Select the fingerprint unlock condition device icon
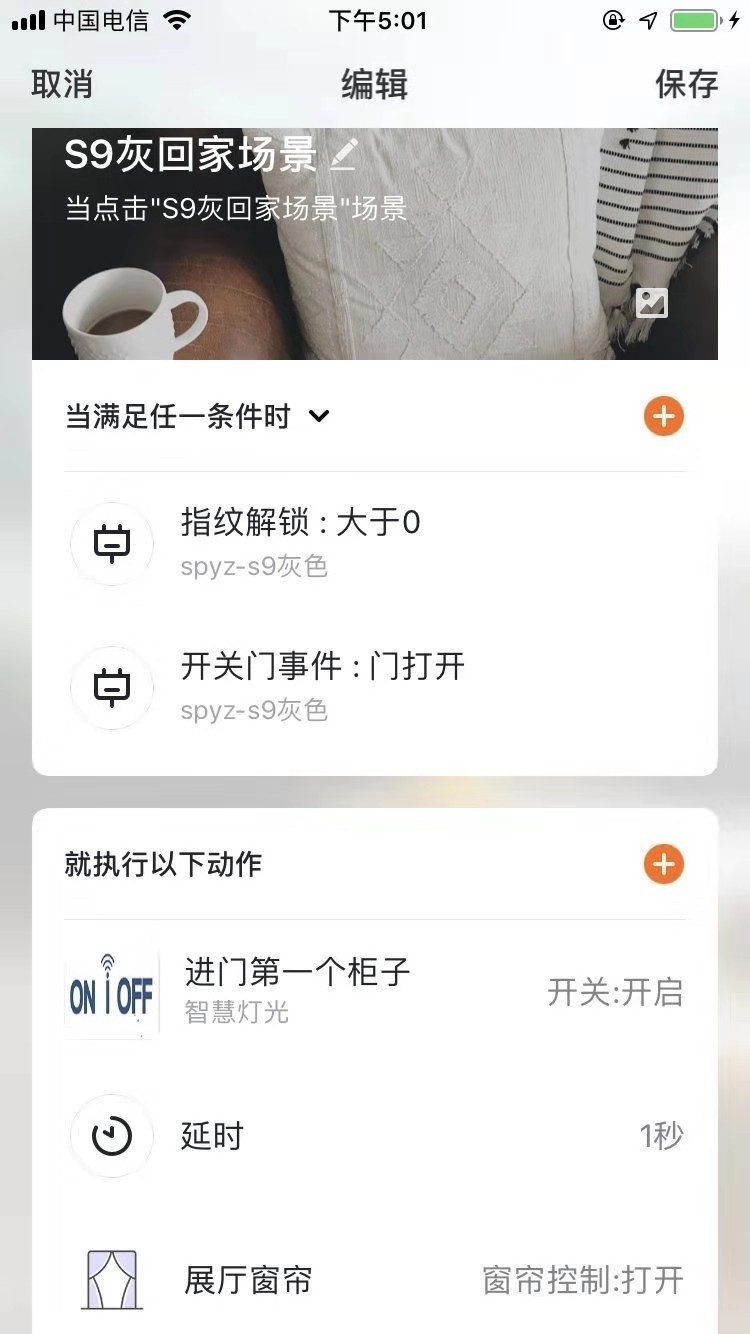Screen dimensions: 750x1334 pyautogui.click(x=111, y=543)
